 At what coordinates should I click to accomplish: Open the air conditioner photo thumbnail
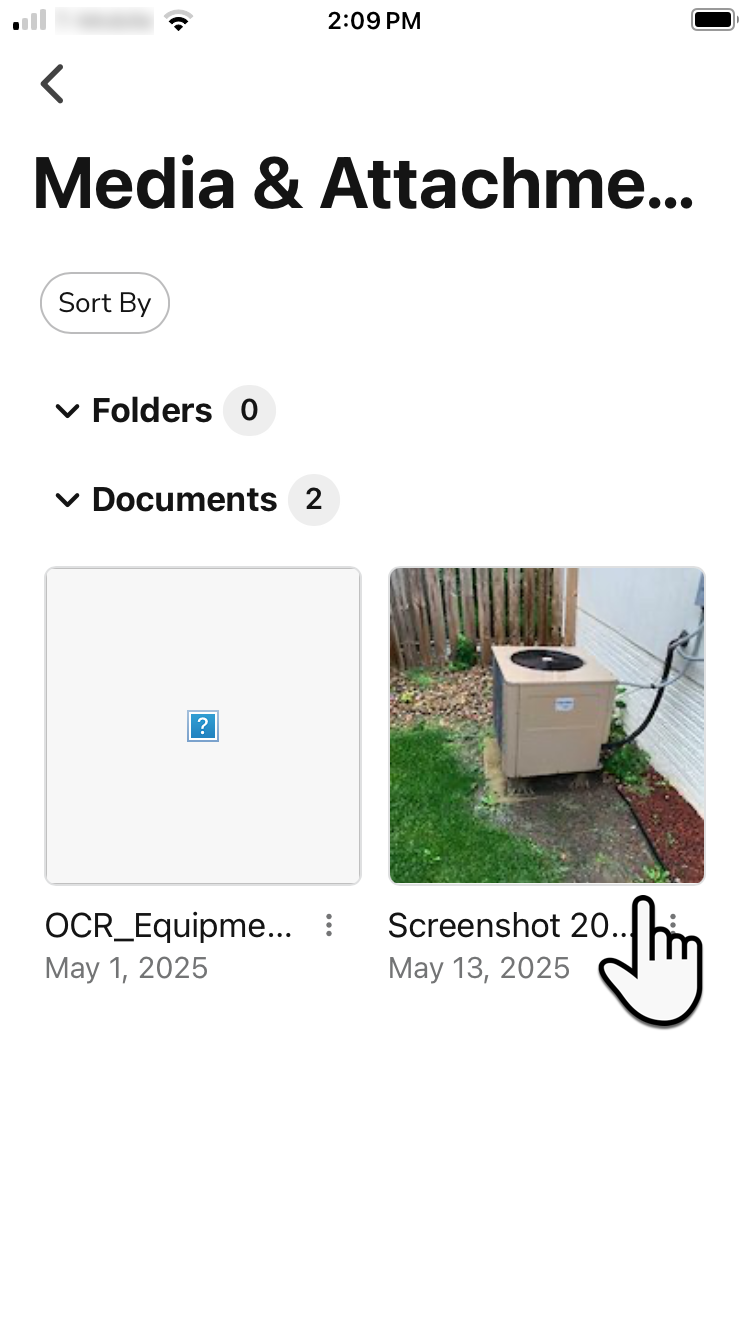[x=547, y=726]
